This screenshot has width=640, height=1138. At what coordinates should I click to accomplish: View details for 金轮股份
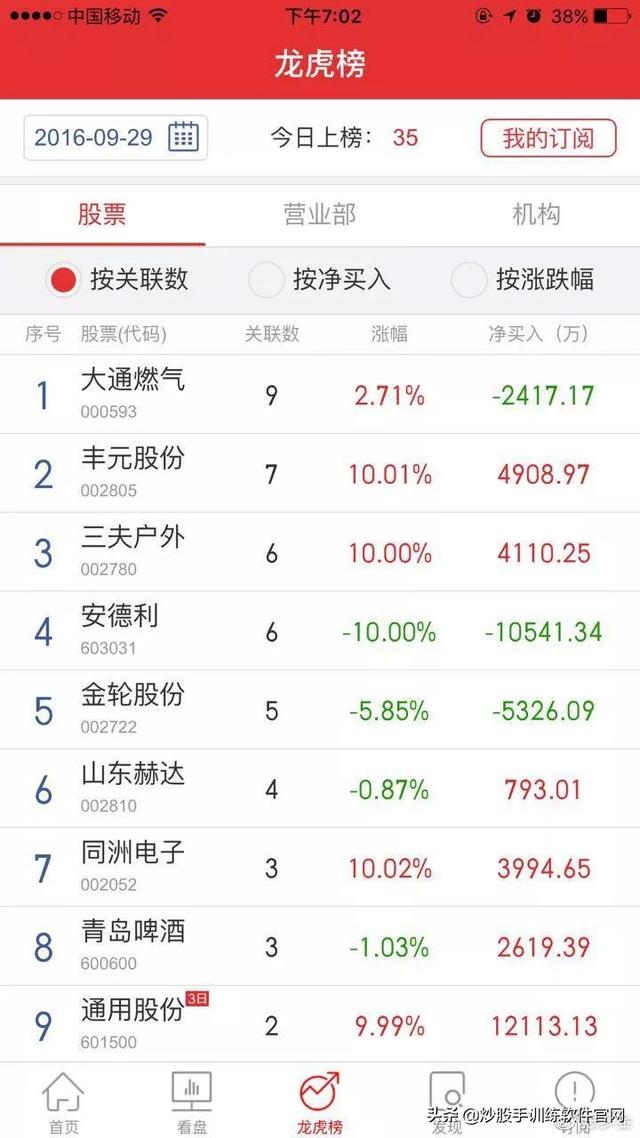click(x=320, y=711)
